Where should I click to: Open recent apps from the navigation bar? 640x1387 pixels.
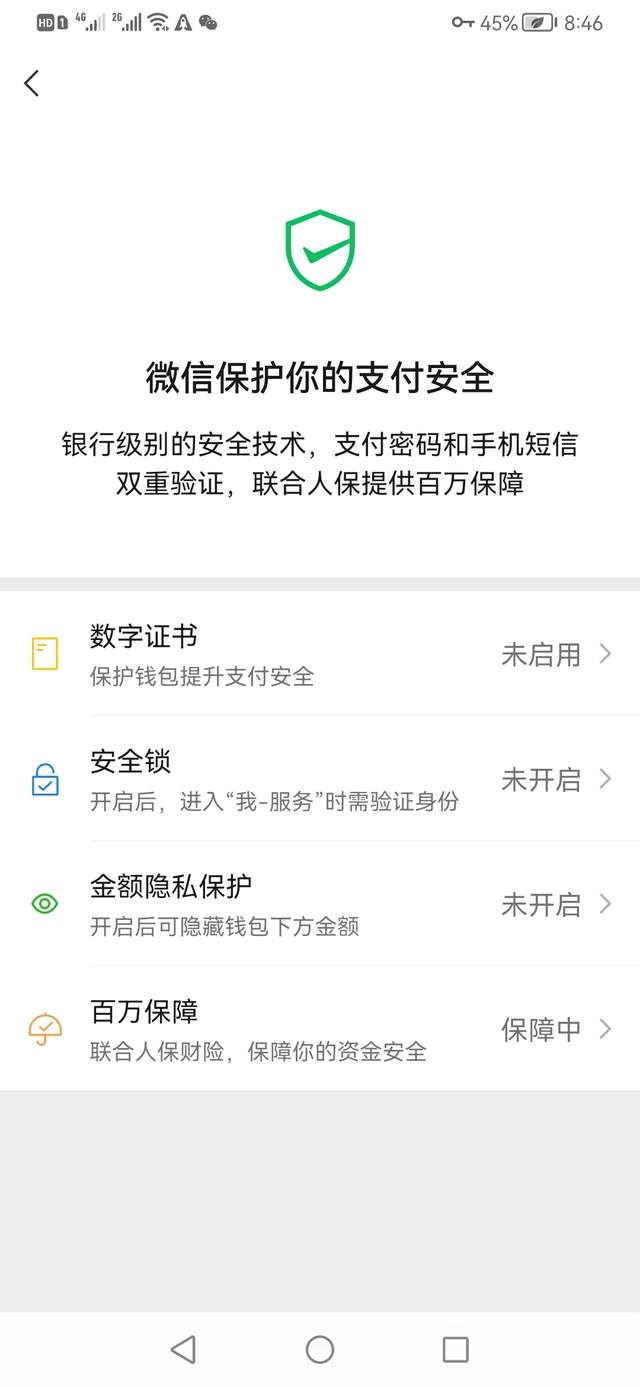[455, 1349]
